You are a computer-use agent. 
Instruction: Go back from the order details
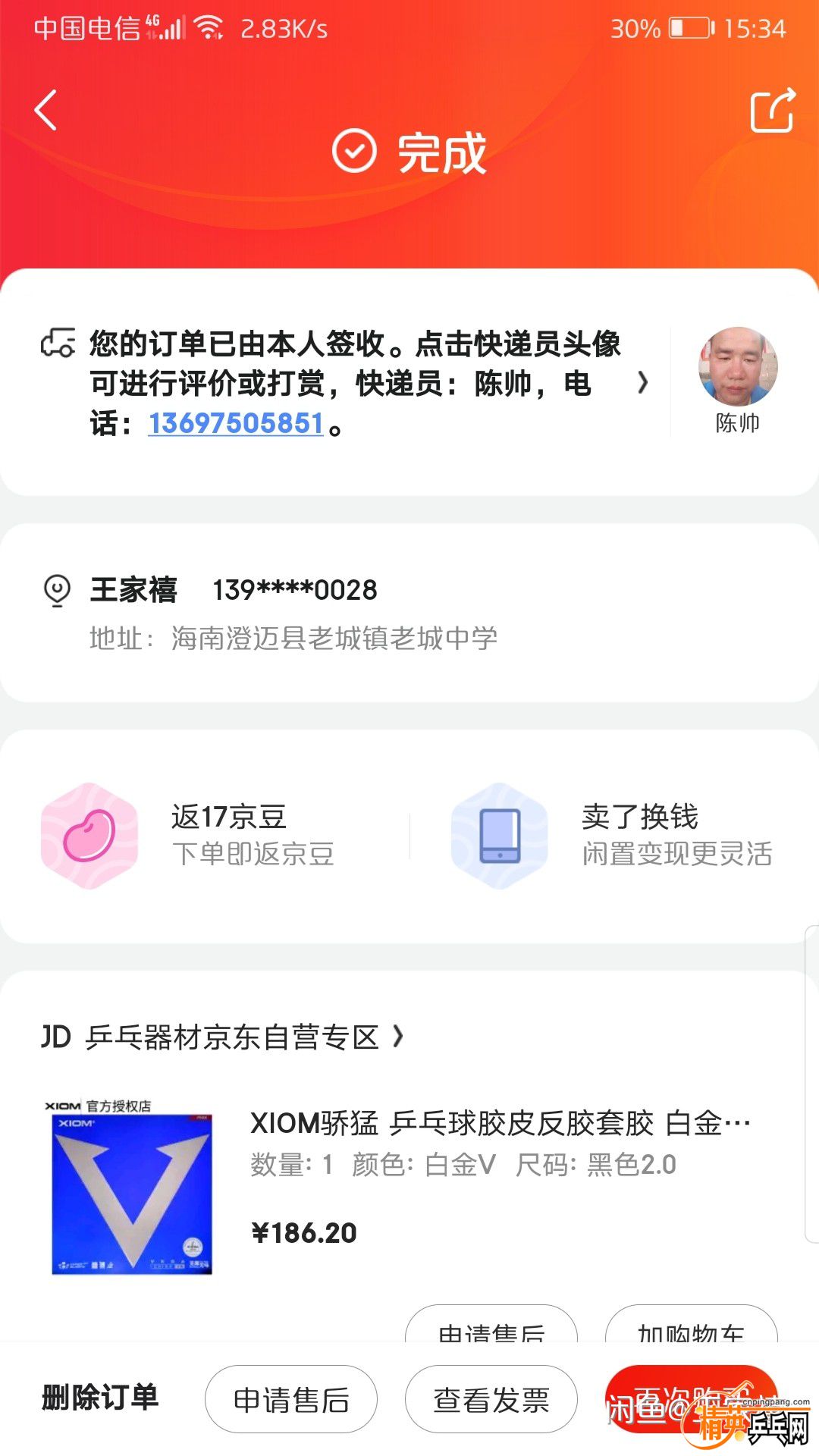point(47,111)
